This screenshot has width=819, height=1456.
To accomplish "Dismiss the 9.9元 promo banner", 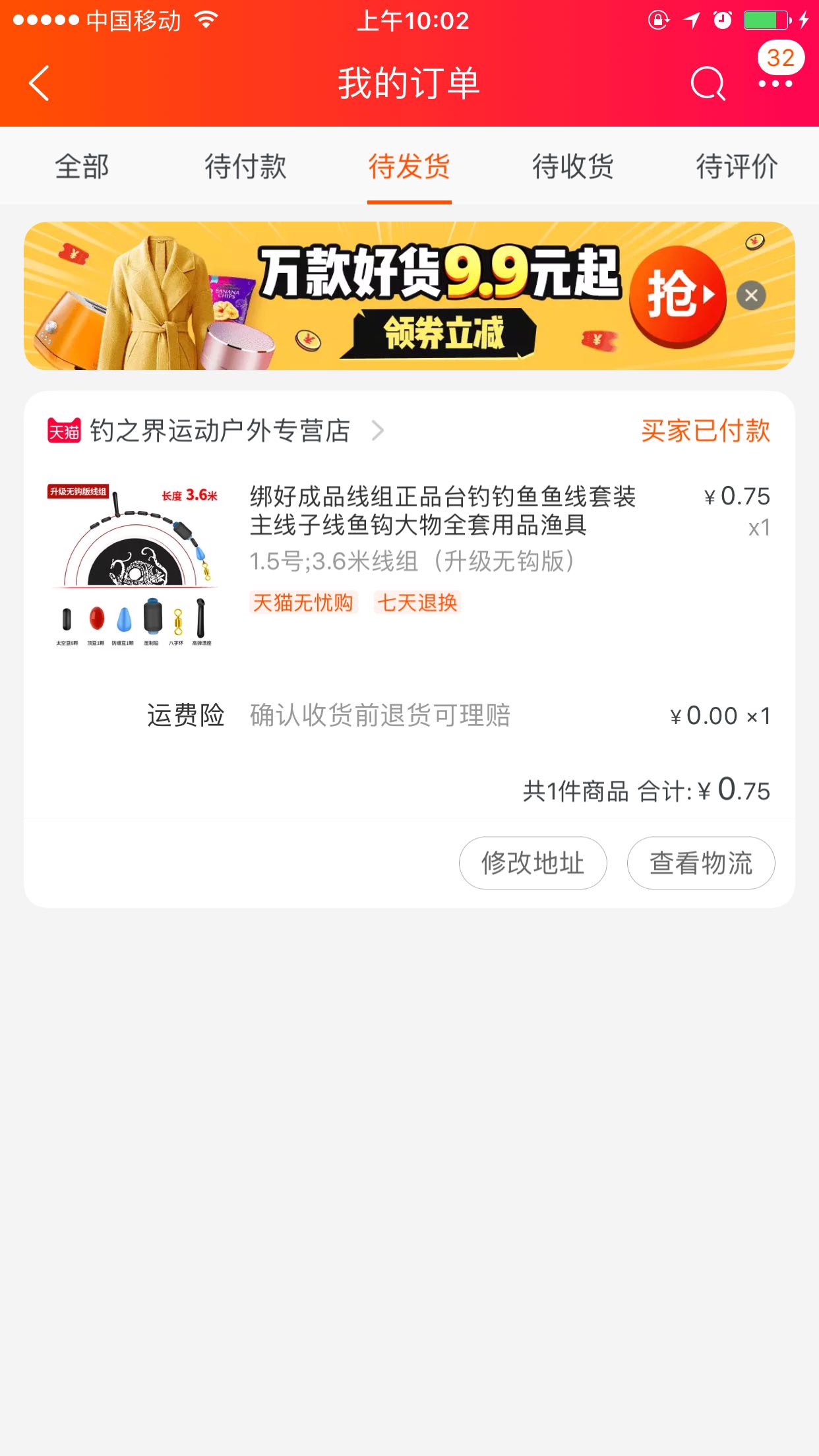I will [751, 295].
